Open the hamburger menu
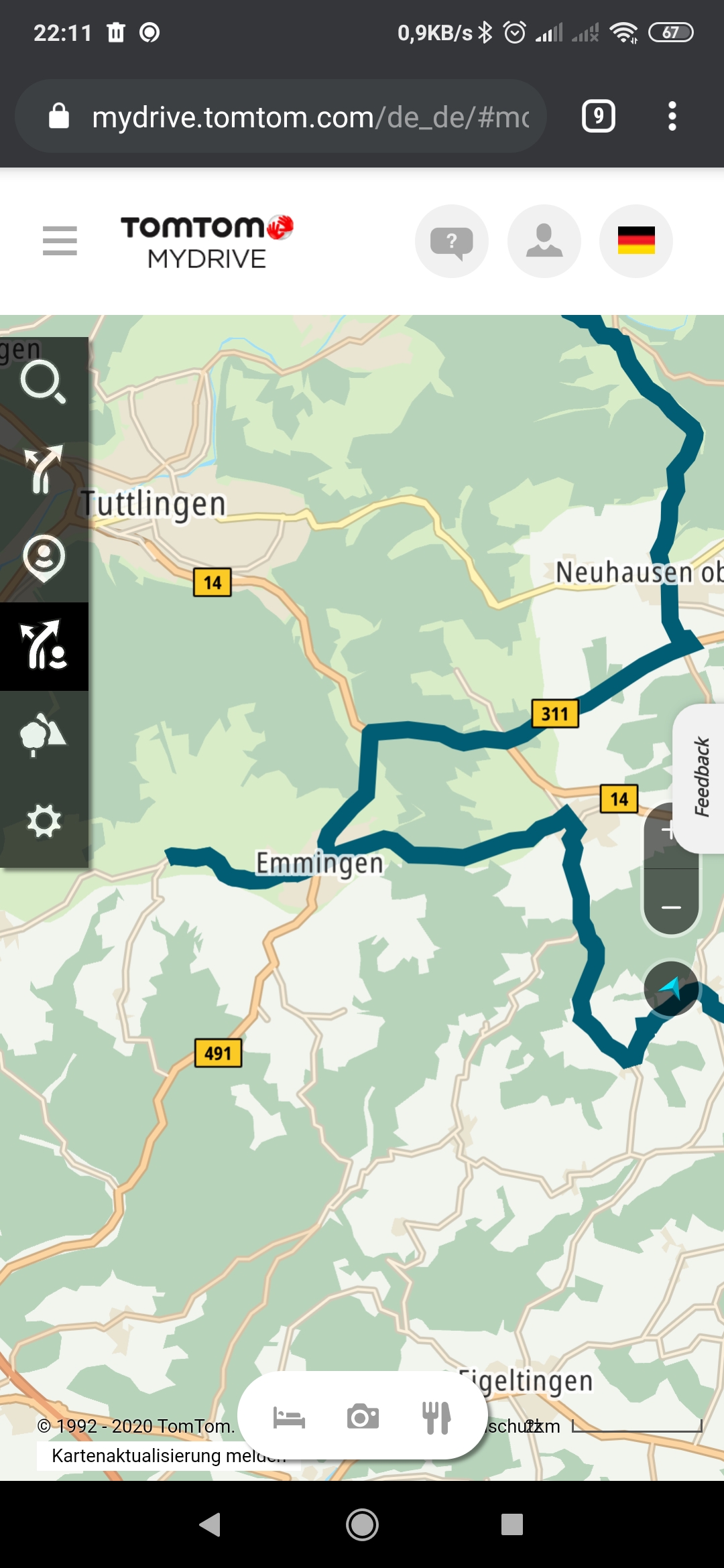The height and width of the screenshot is (1568, 724). [60, 241]
